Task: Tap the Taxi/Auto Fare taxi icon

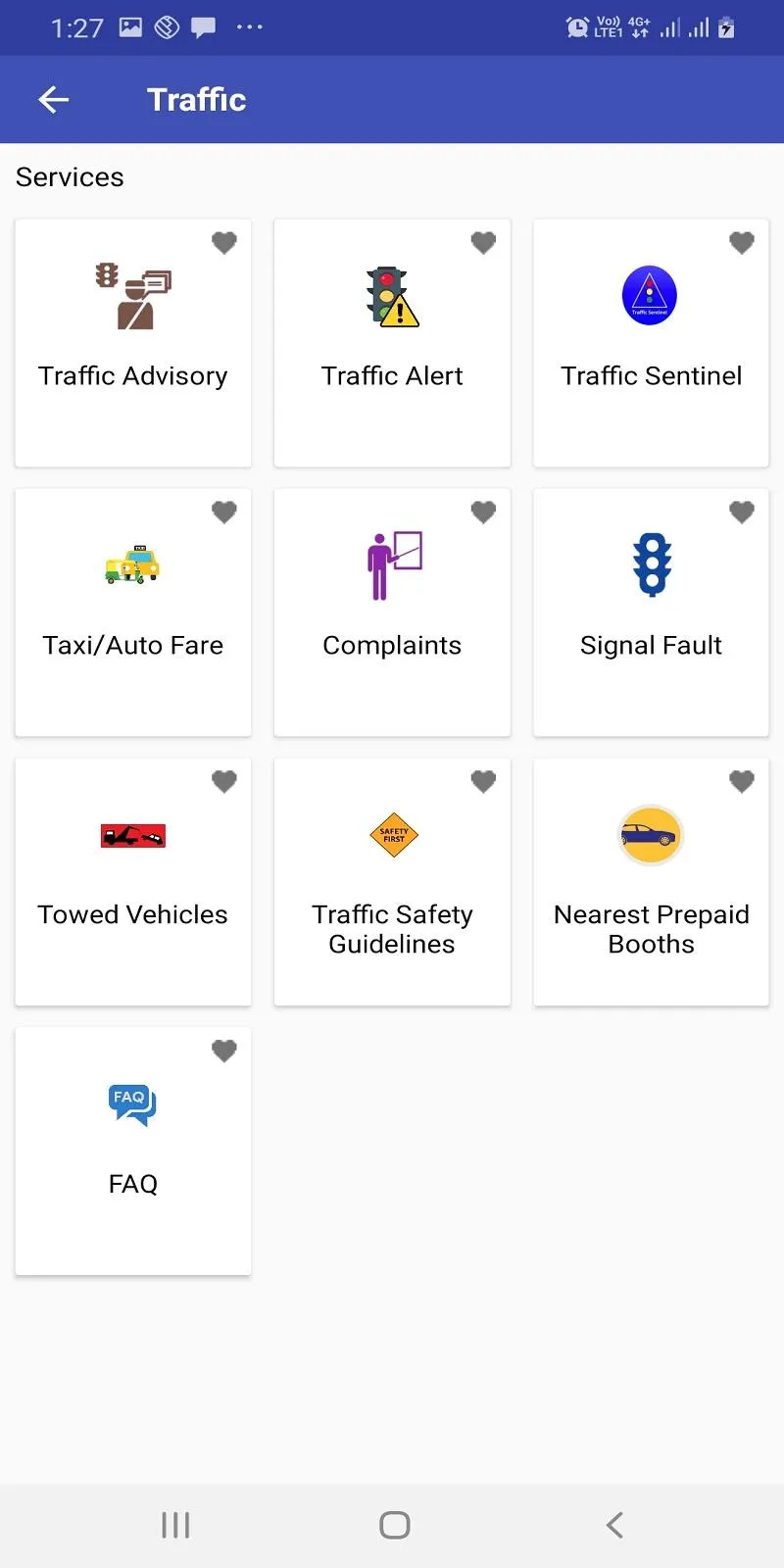Action: point(132,563)
